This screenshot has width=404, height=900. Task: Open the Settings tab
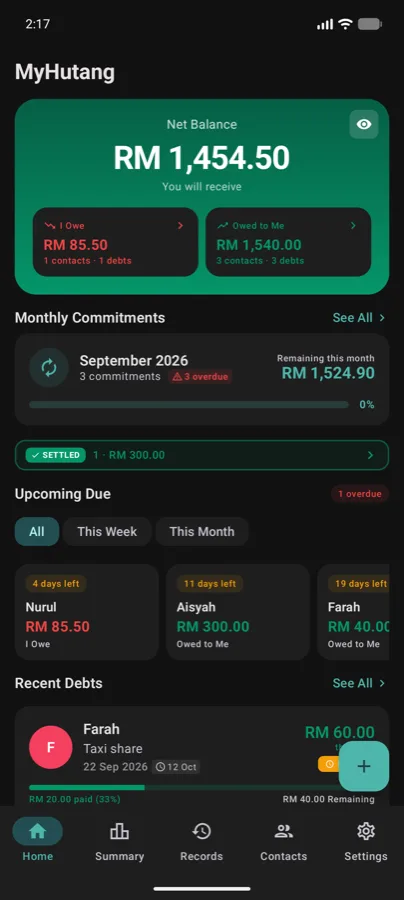pos(366,840)
